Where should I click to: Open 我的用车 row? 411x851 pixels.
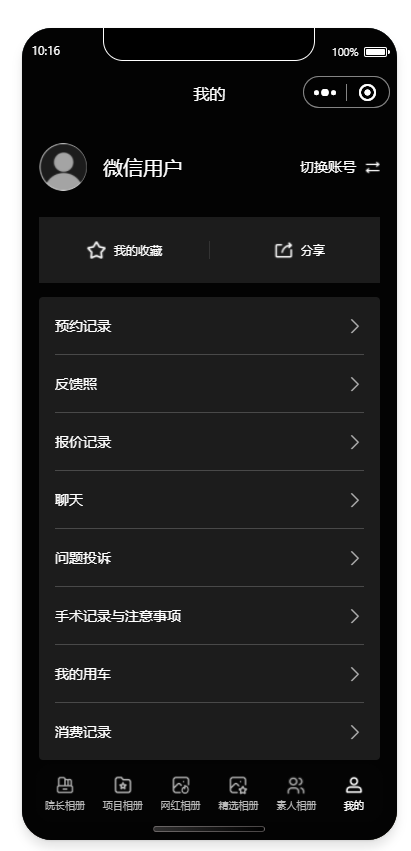[x=209, y=674]
